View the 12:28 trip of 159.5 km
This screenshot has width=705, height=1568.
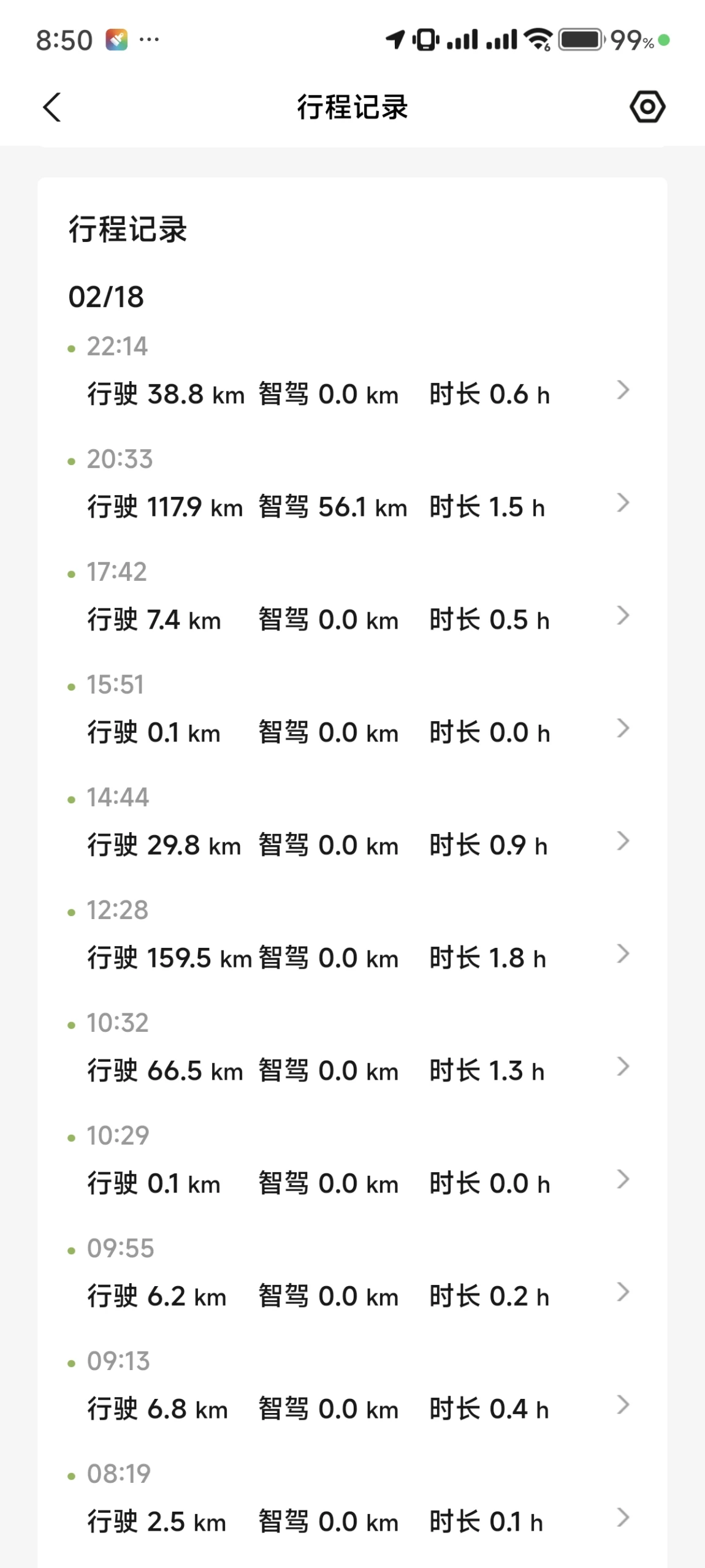tap(352, 957)
